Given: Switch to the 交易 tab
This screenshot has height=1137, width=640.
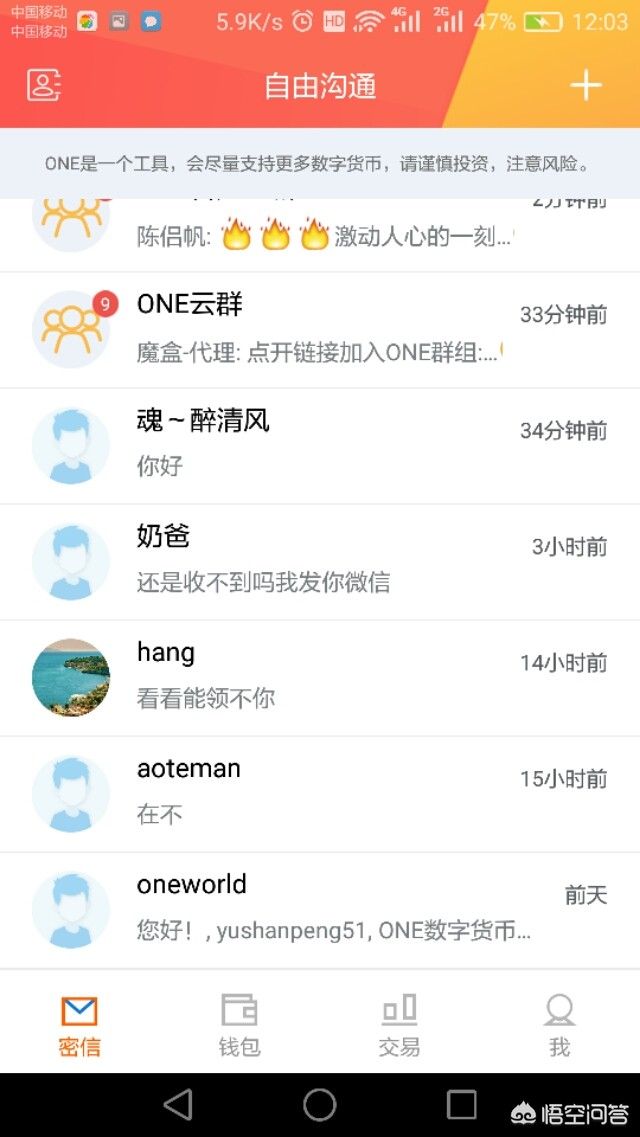Looking at the screenshot, I should coord(399,1024).
